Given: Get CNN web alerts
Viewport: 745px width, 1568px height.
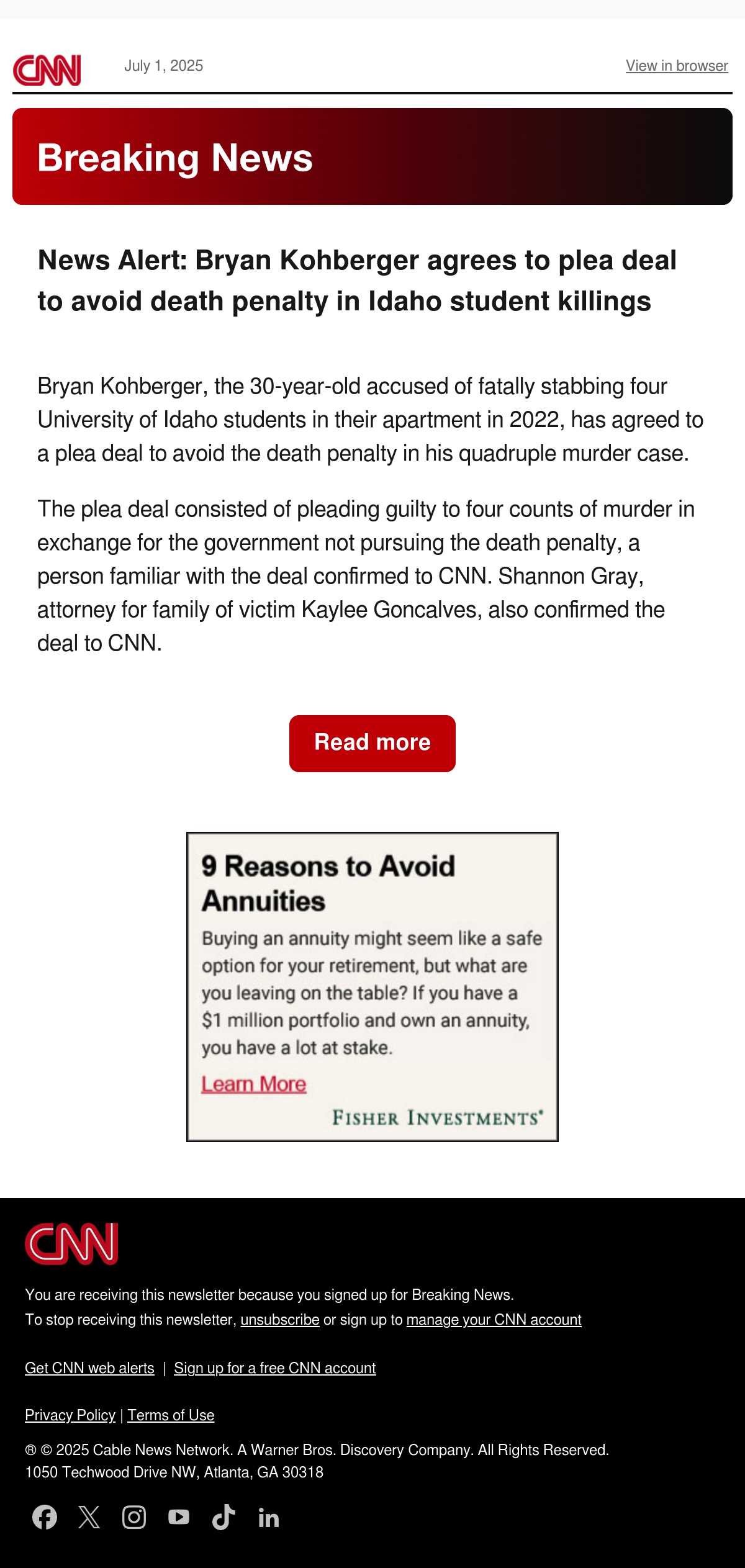Looking at the screenshot, I should pyautogui.click(x=89, y=1367).
